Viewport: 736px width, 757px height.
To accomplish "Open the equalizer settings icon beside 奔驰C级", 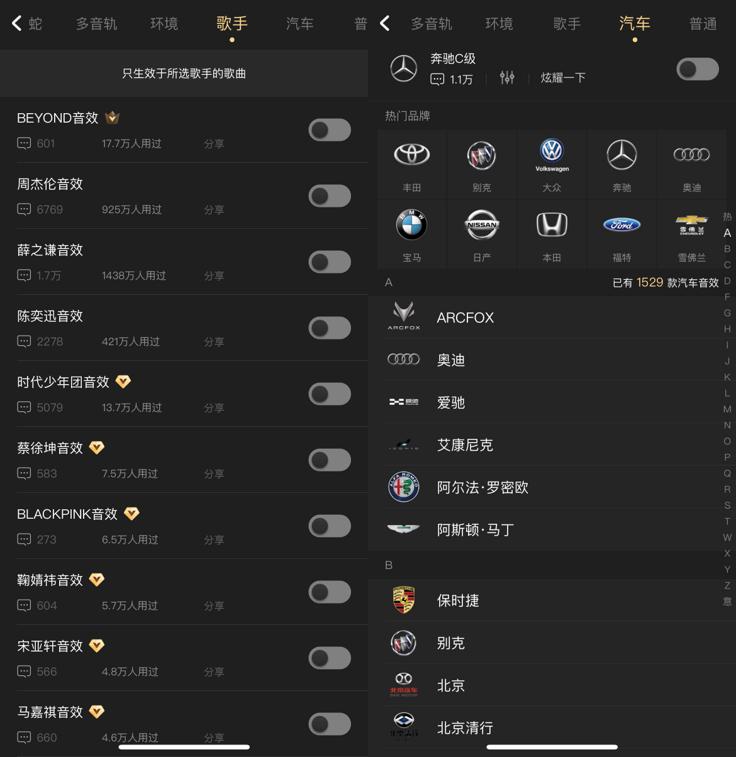I will 506,76.
